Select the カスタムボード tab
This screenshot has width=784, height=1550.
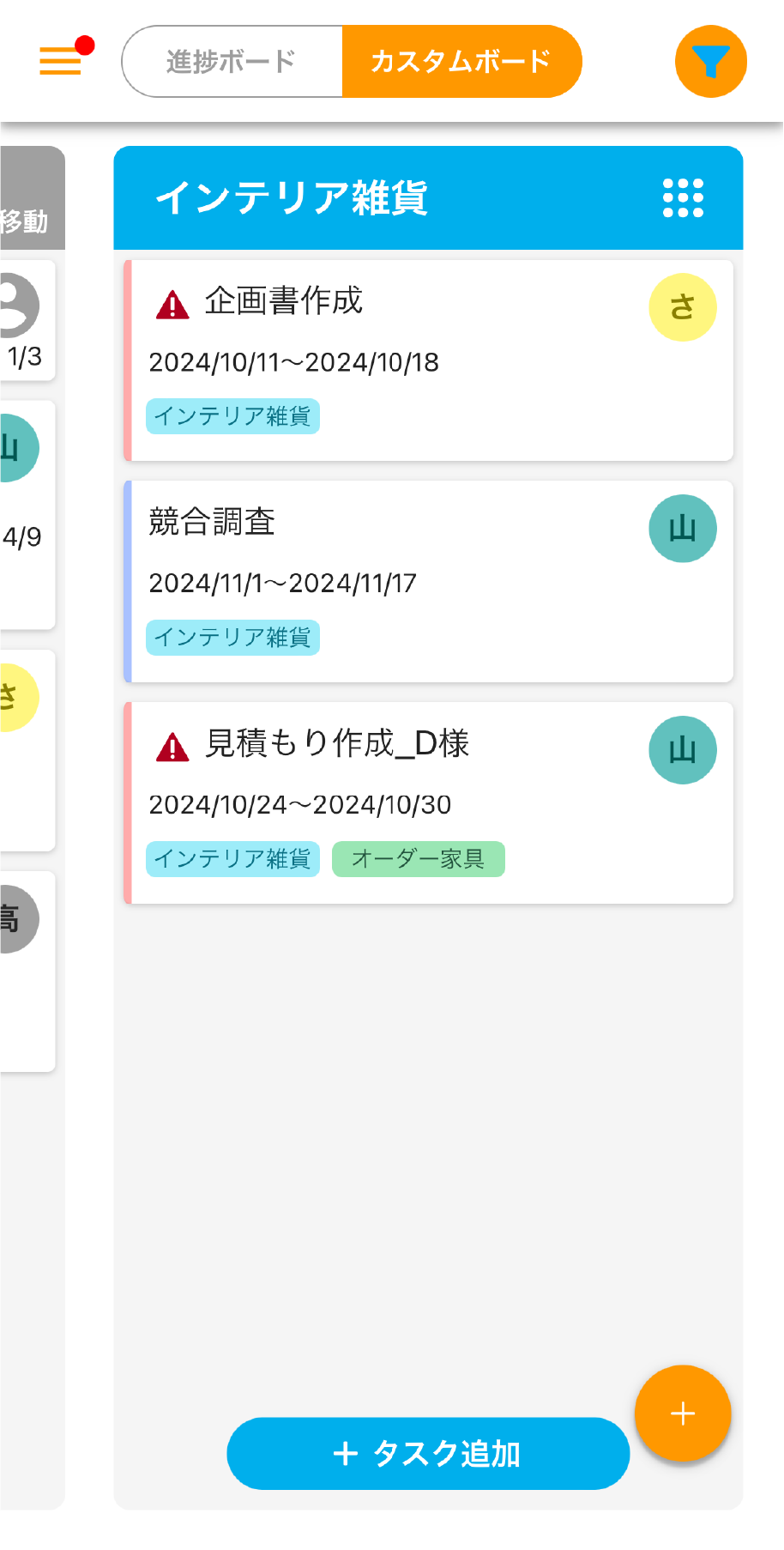tap(461, 61)
